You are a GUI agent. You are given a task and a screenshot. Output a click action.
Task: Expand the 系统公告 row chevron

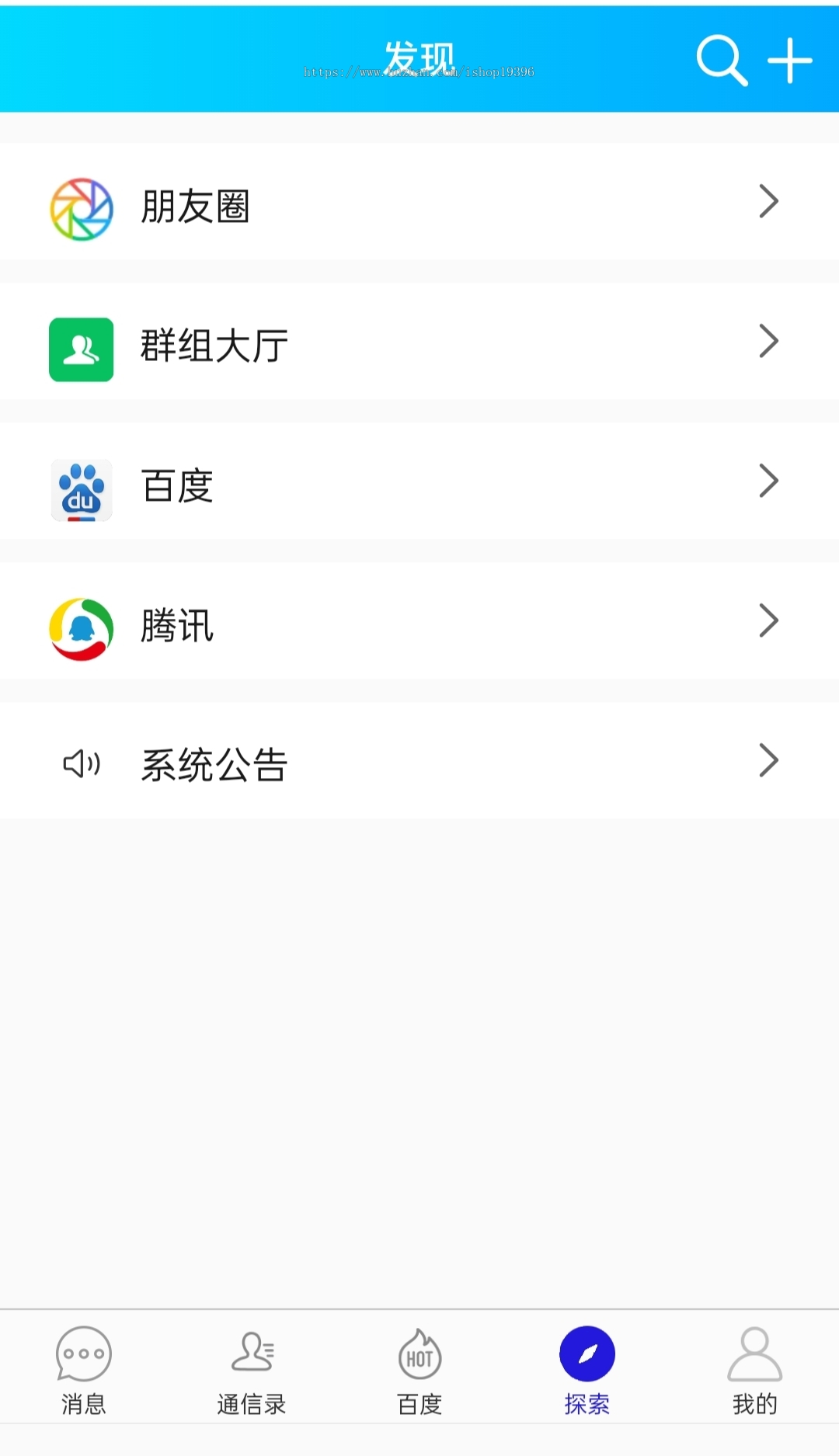click(768, 760)
